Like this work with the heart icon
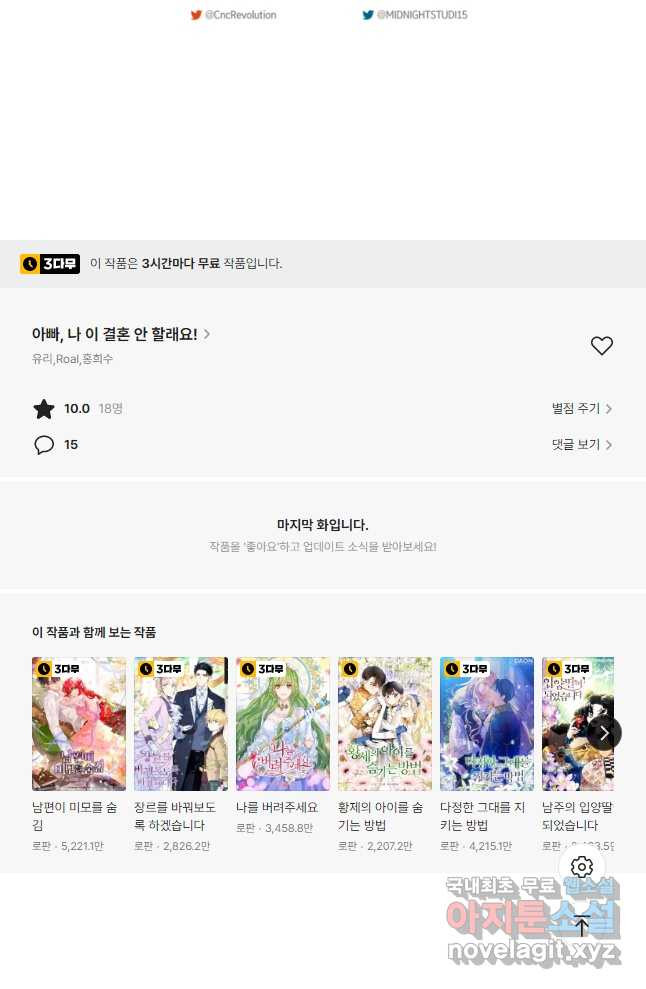646x989 pixels. [x=601, y=346]
